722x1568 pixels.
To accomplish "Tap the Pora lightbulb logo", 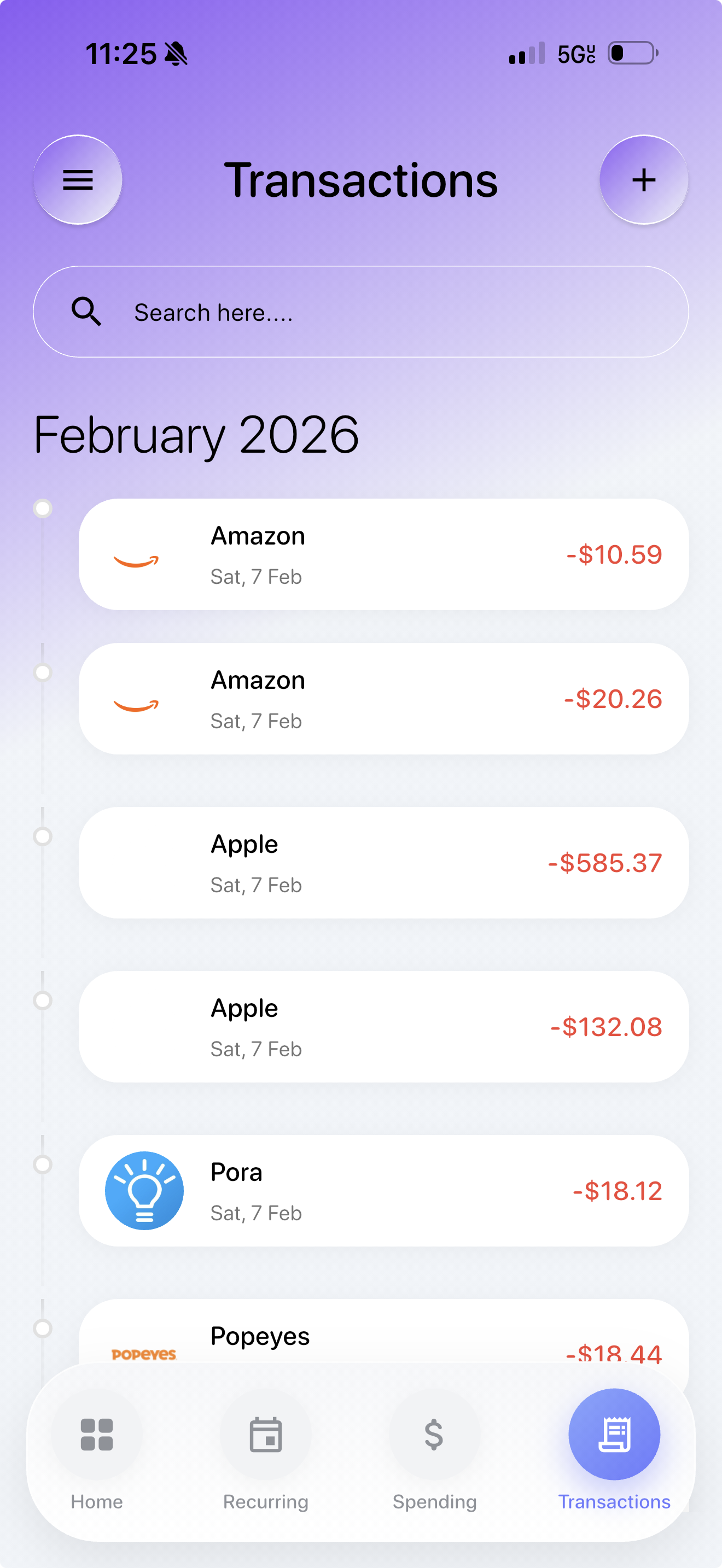I will (144, 1191).
